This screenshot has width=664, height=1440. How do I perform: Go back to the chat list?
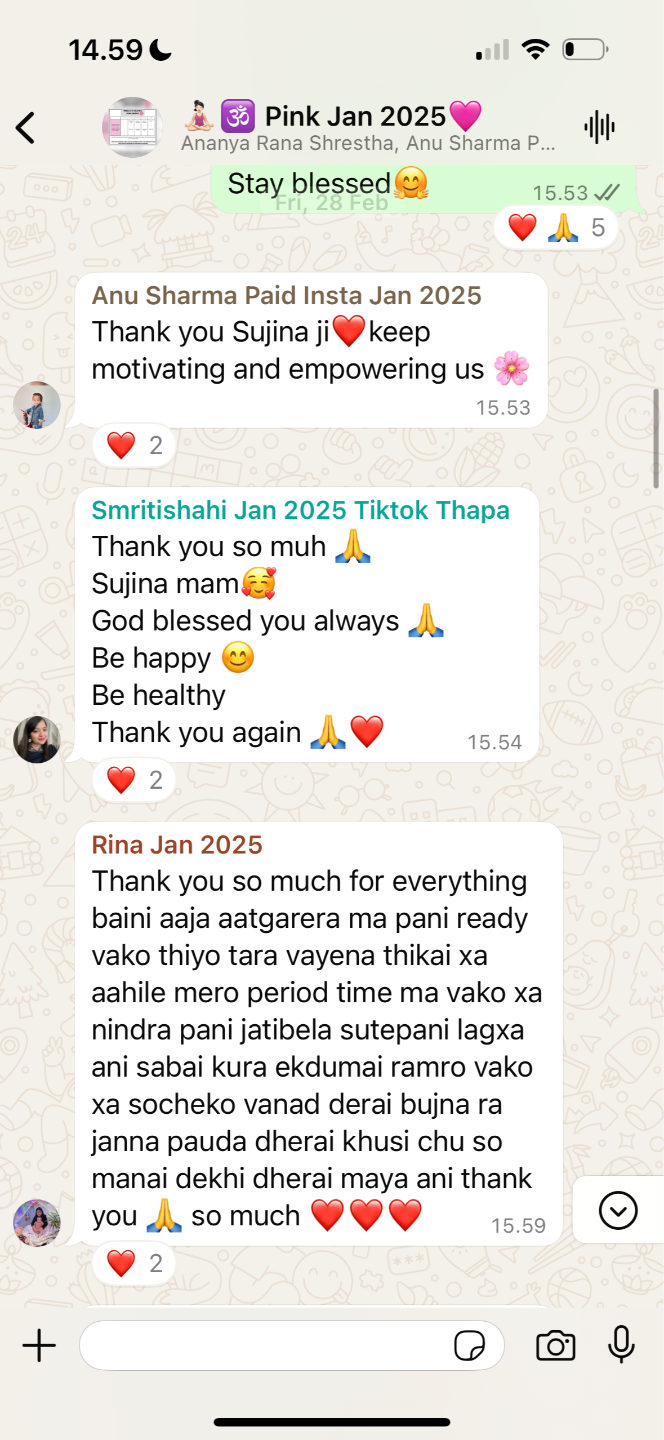(x=26, y=127)
